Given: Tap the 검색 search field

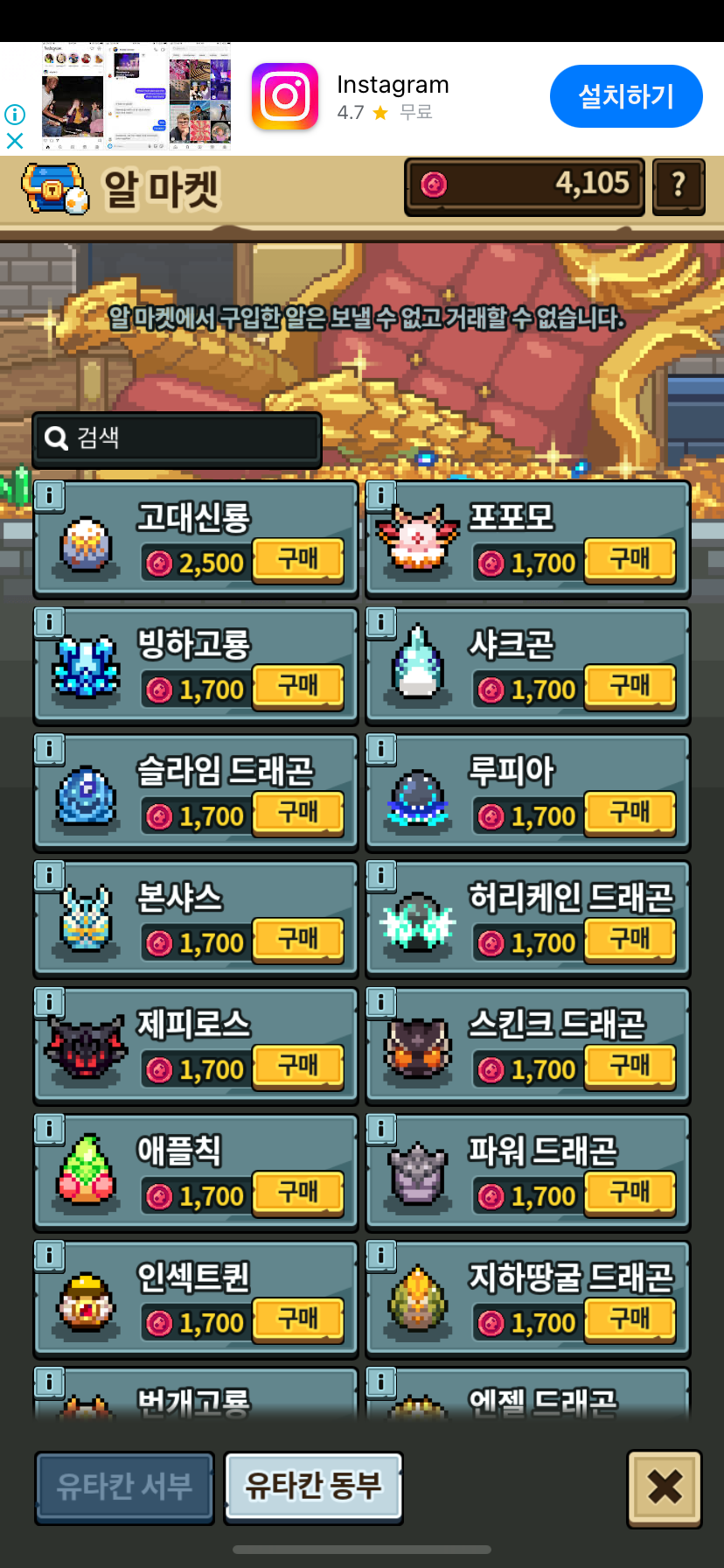Looking at the screenshot, I should [178, 438].
